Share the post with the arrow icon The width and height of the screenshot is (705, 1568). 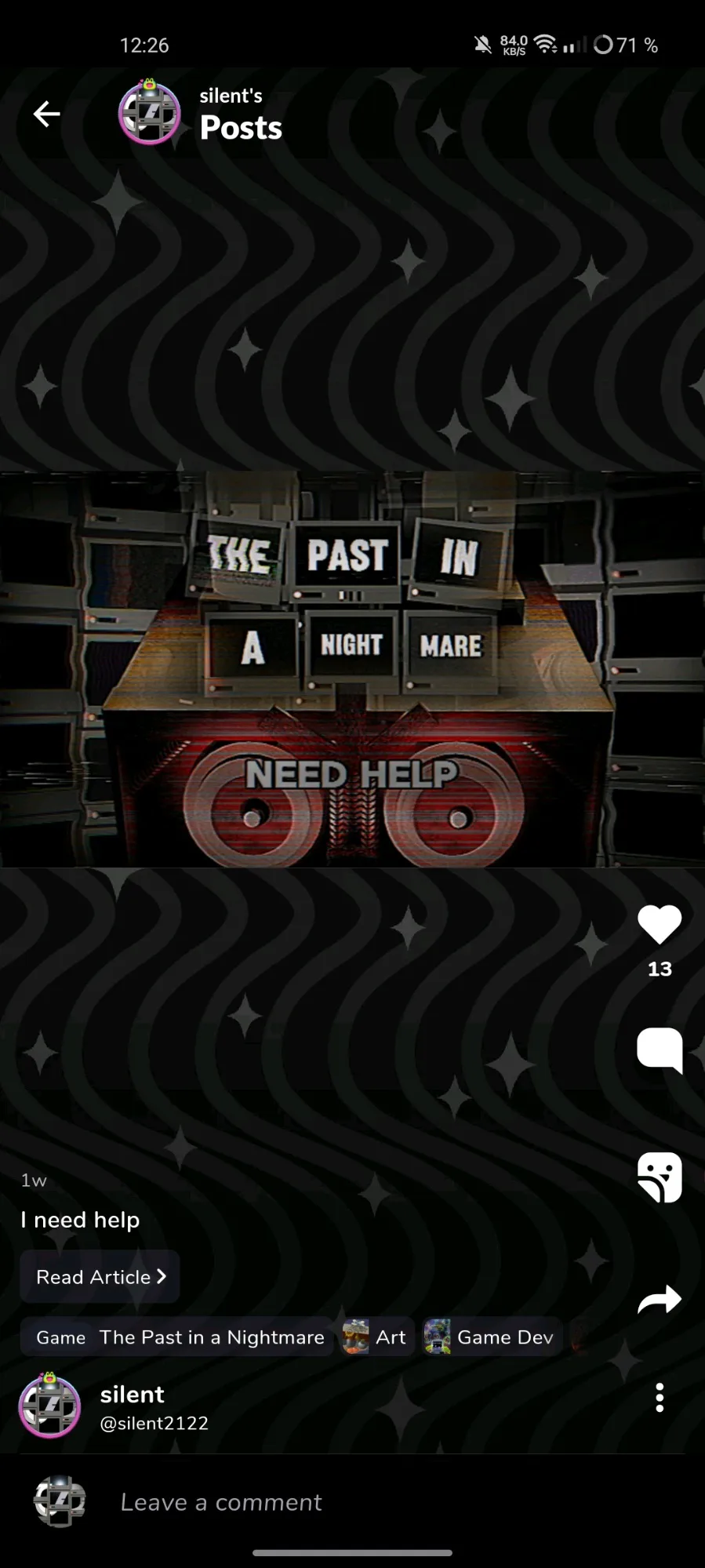click(x=660, y=1301)
